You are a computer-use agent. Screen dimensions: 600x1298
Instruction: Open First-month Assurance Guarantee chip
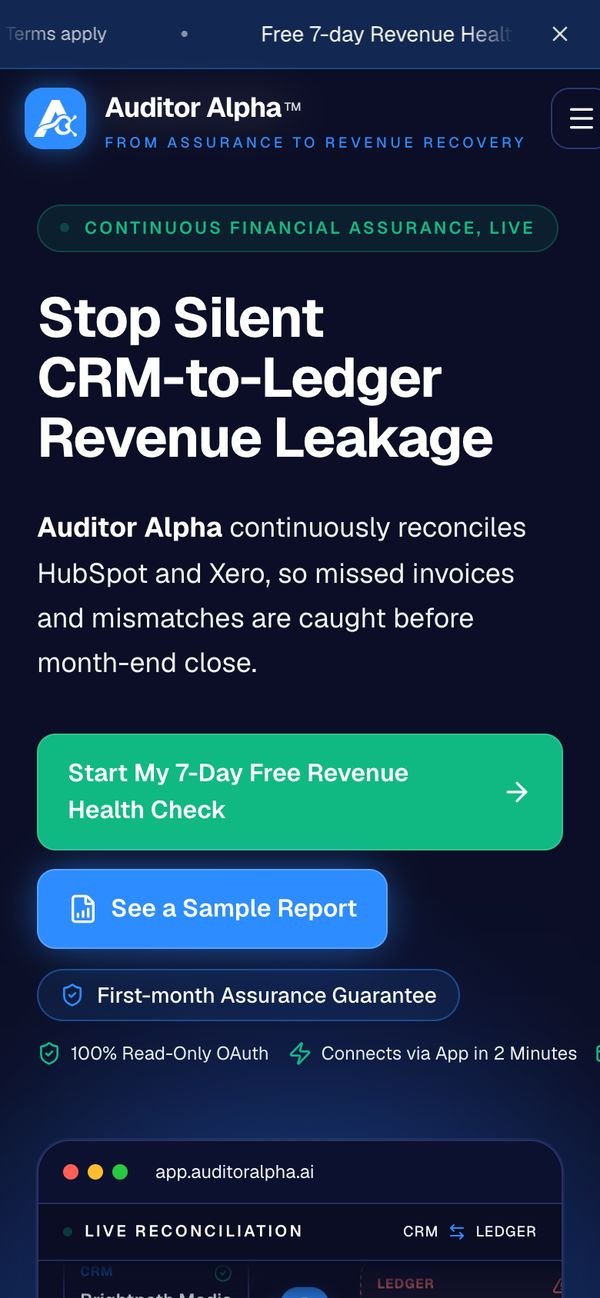point(248,995)
